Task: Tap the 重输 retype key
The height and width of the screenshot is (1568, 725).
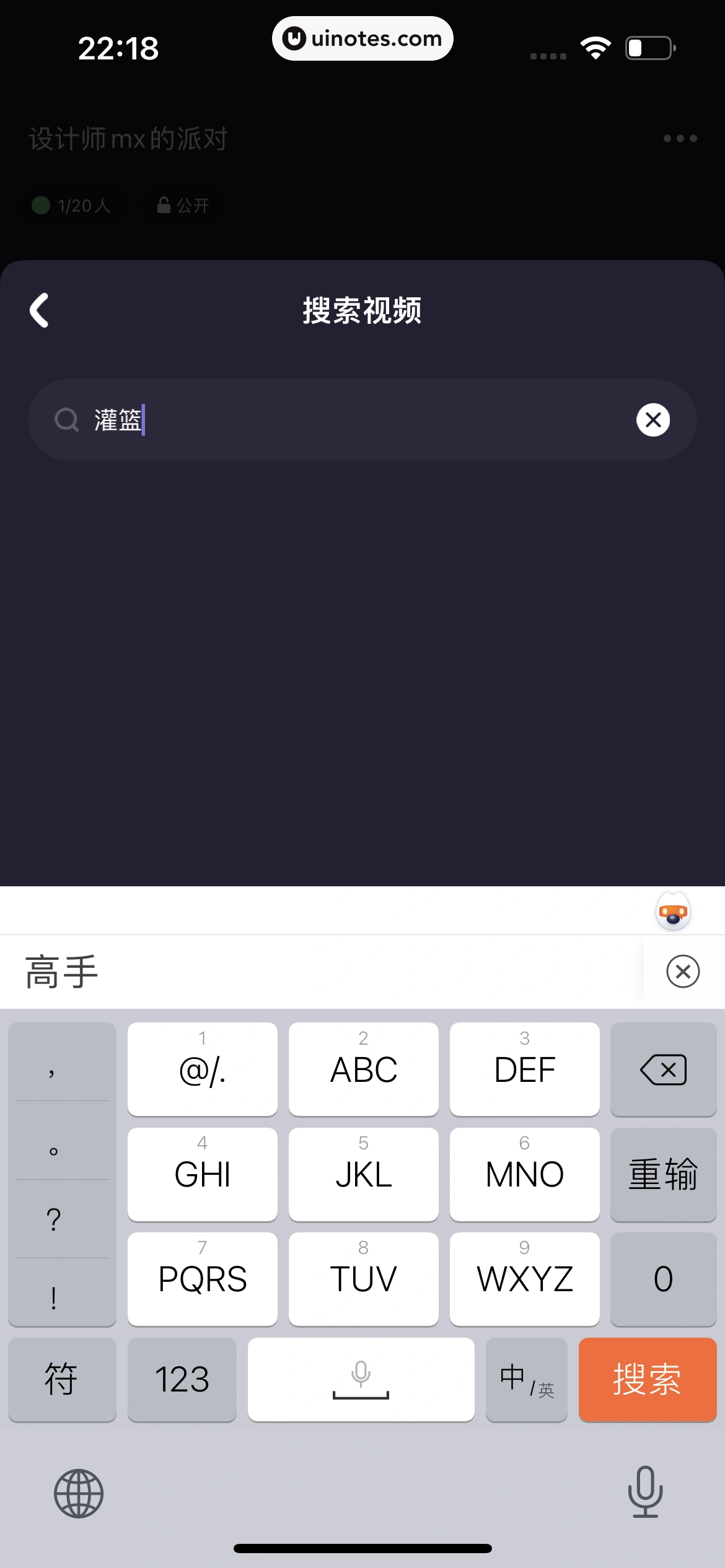Action: [663, 1174]
